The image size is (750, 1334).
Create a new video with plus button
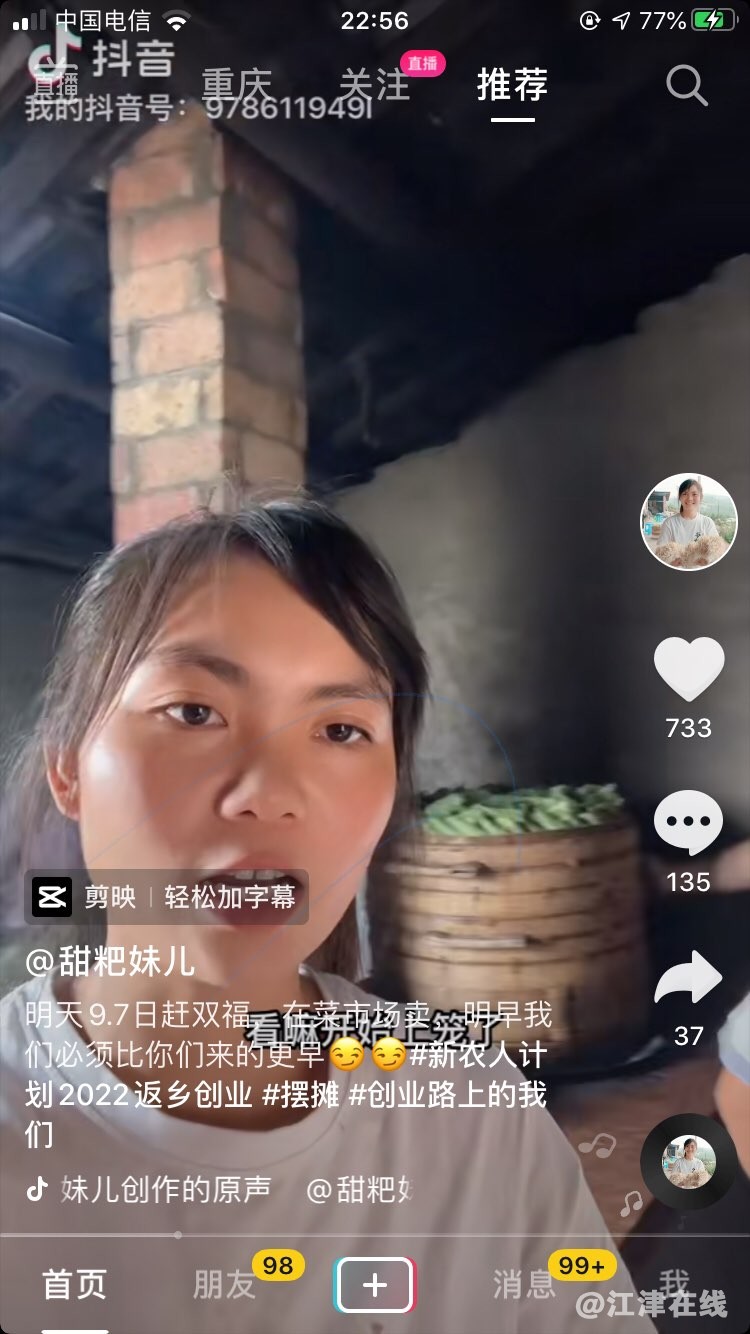point(374,1285)
